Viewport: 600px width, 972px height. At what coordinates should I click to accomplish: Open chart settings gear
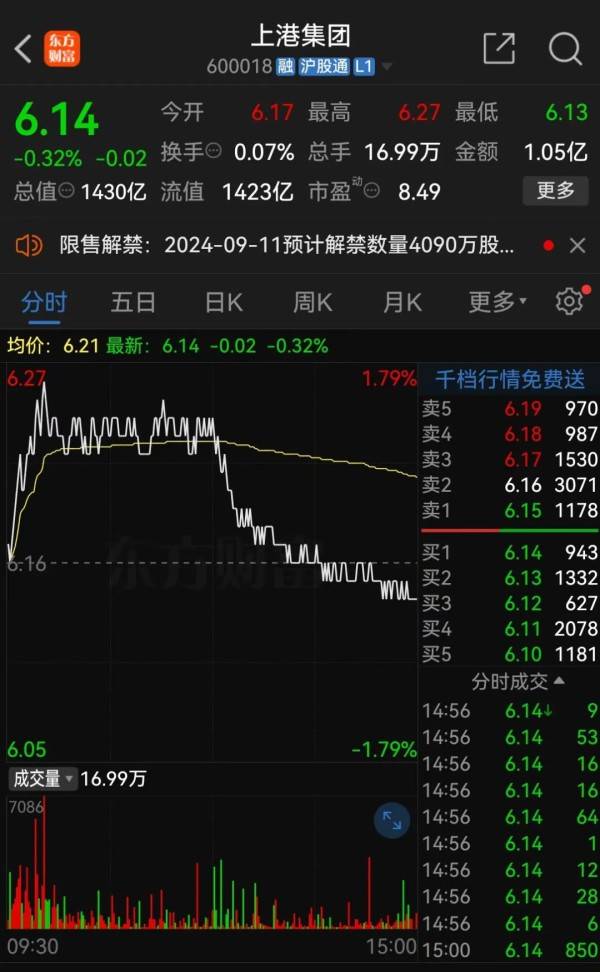(x=568, y=301)
